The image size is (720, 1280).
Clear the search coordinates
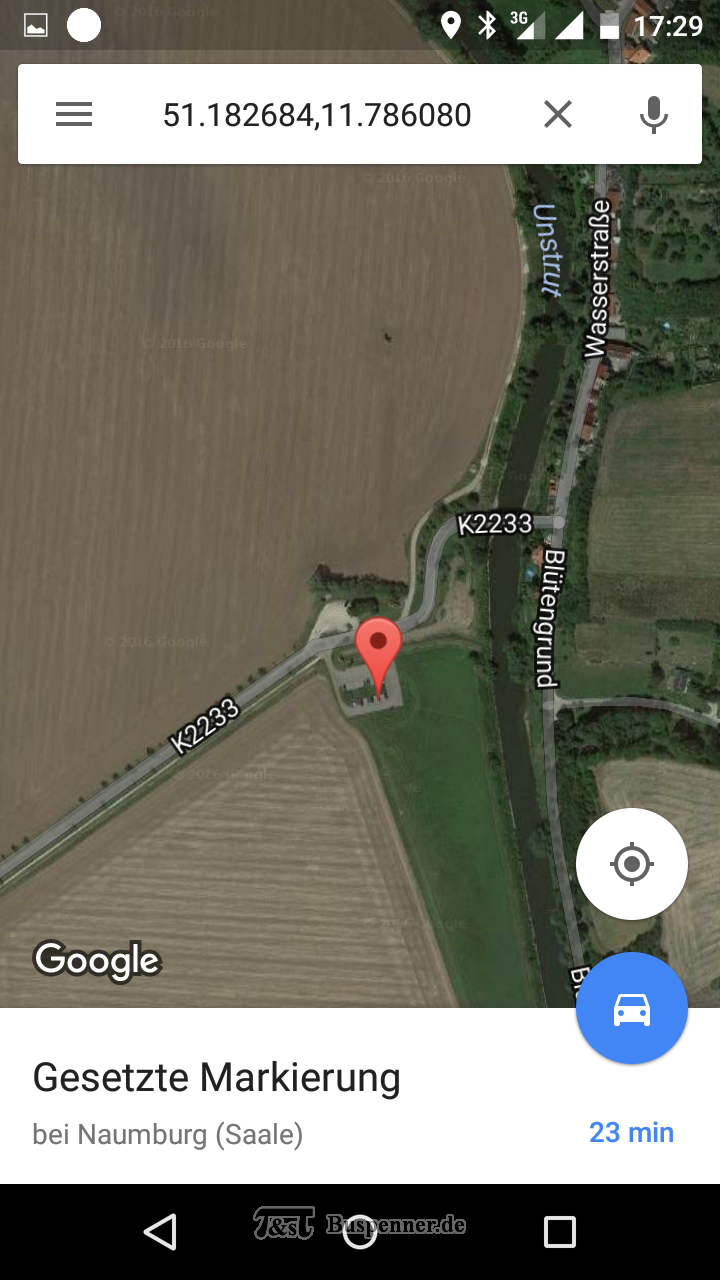coord(558,115)
